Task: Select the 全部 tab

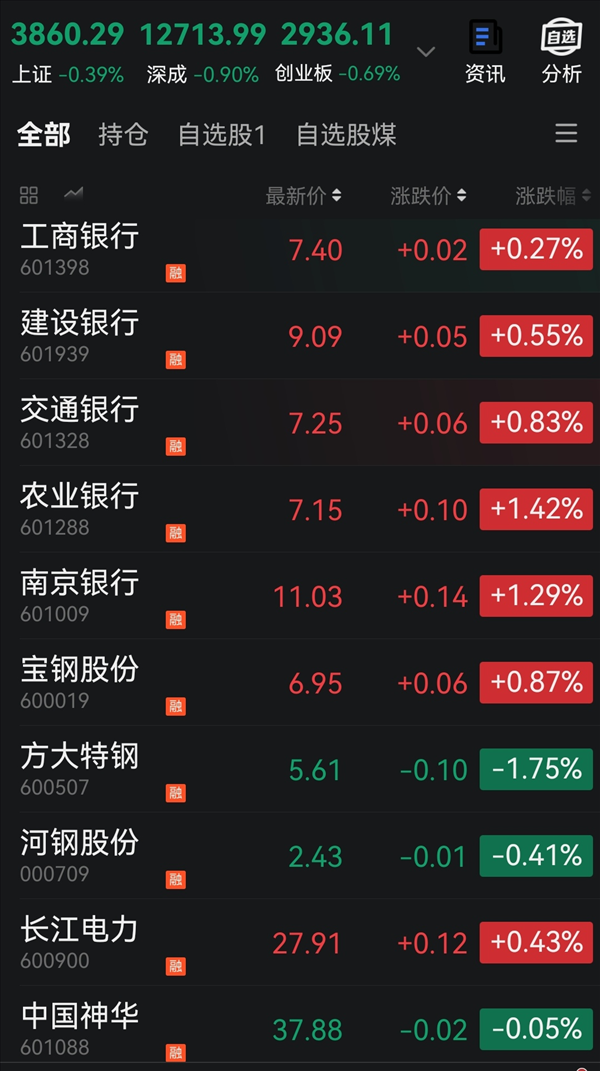Action: pos(44,135)
